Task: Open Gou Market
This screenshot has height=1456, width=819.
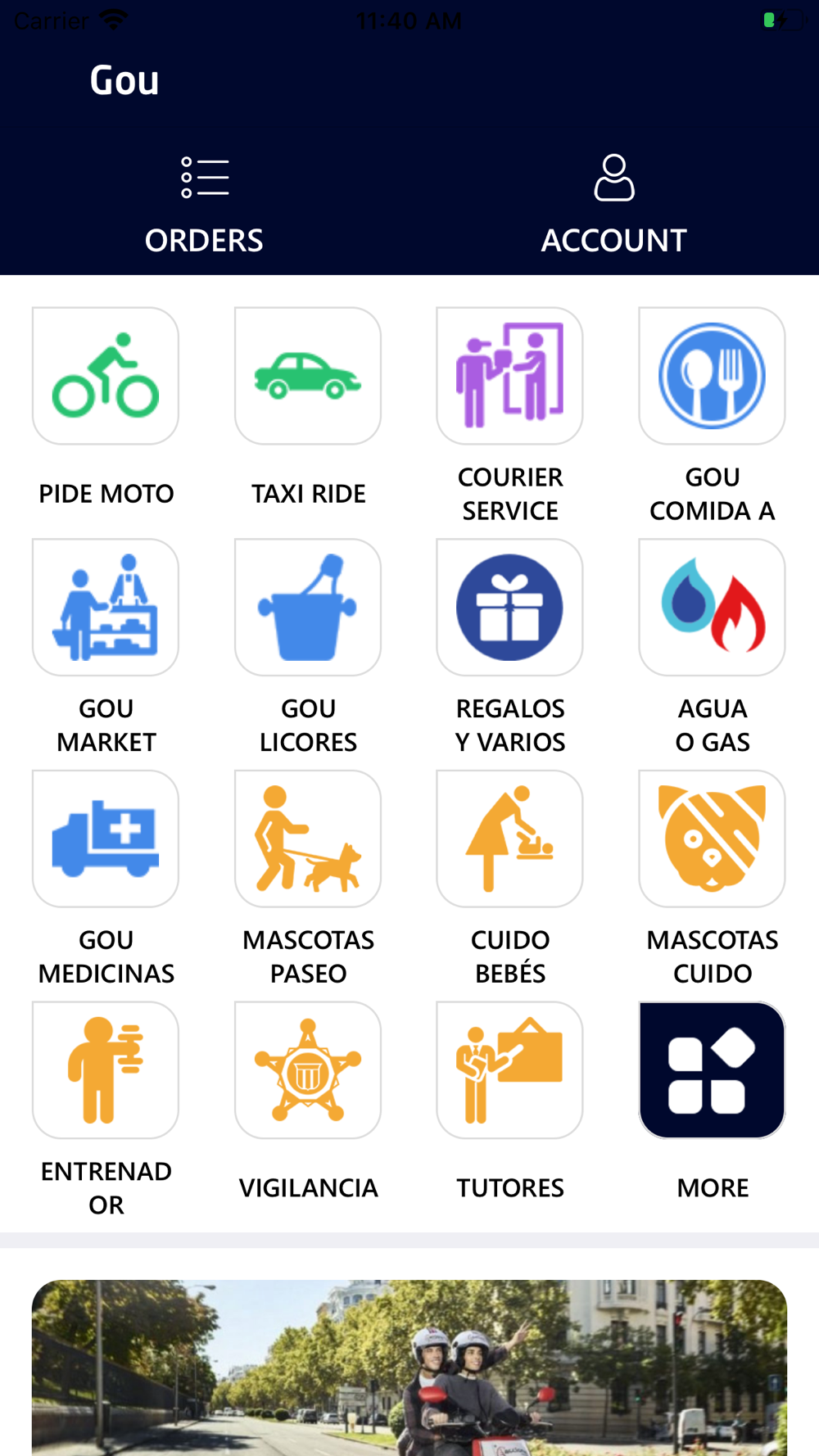Action: pos(106,608)
